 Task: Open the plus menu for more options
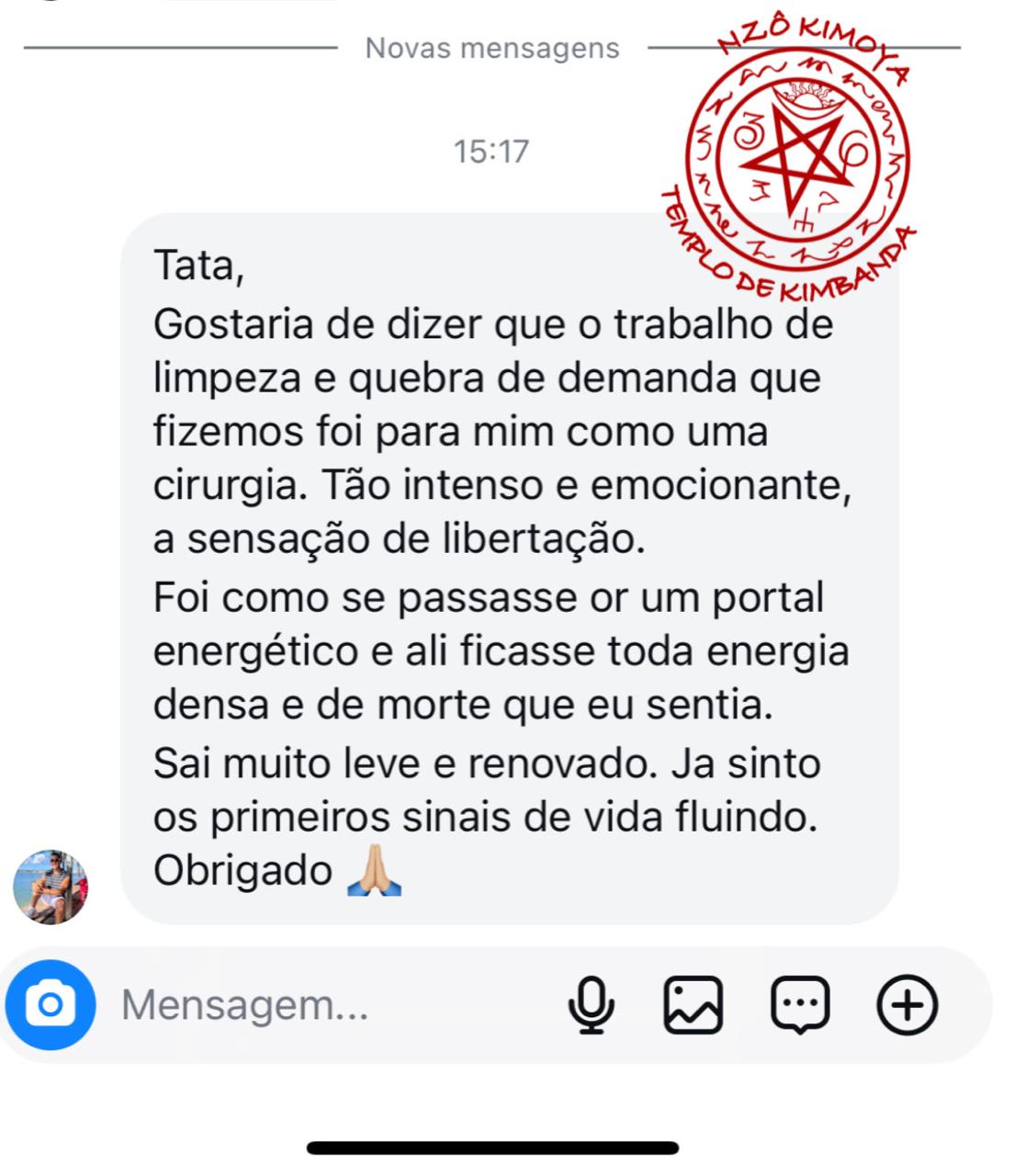pos(907,1004)
